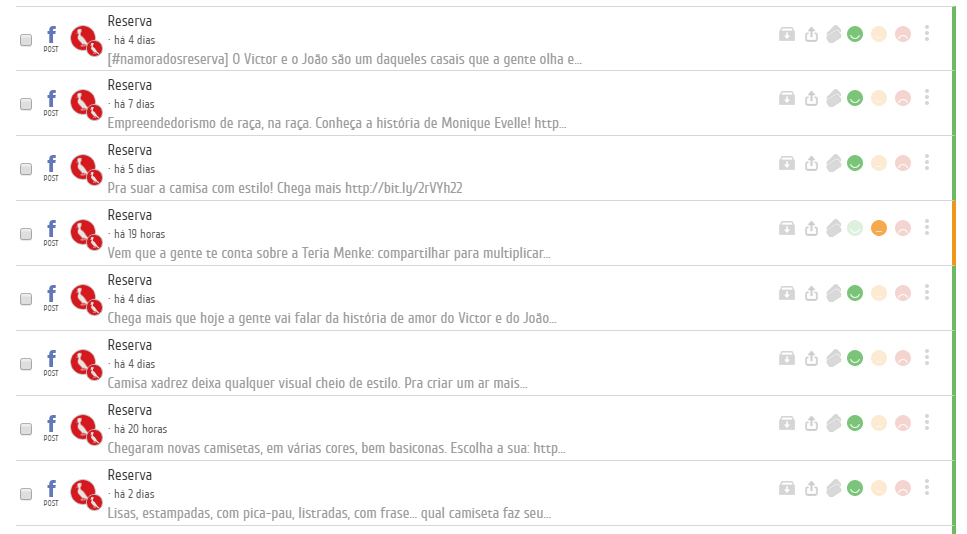Mark the Monique Evelle post as negative

click(x=903, y=98)
